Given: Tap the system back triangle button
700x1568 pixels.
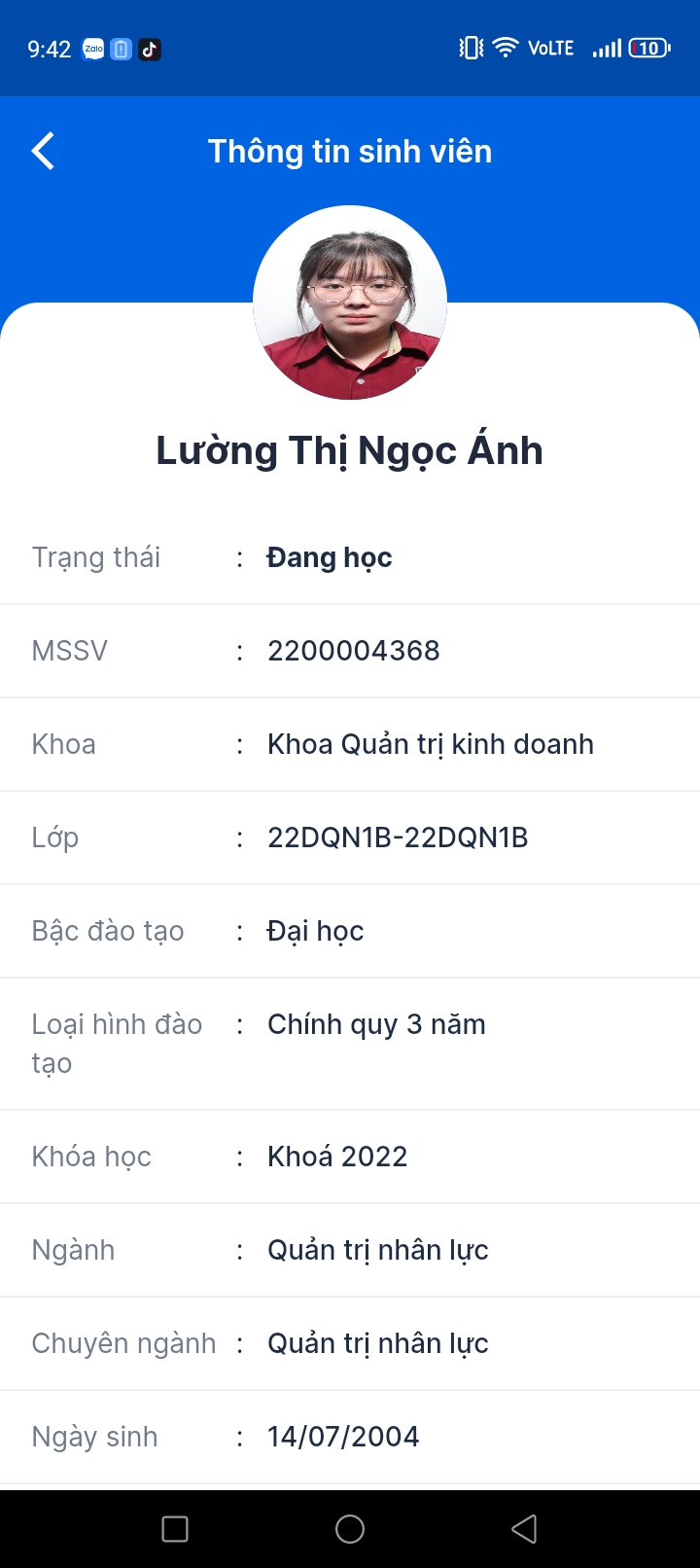Looking at the screenshot, I should point(524,1529).
